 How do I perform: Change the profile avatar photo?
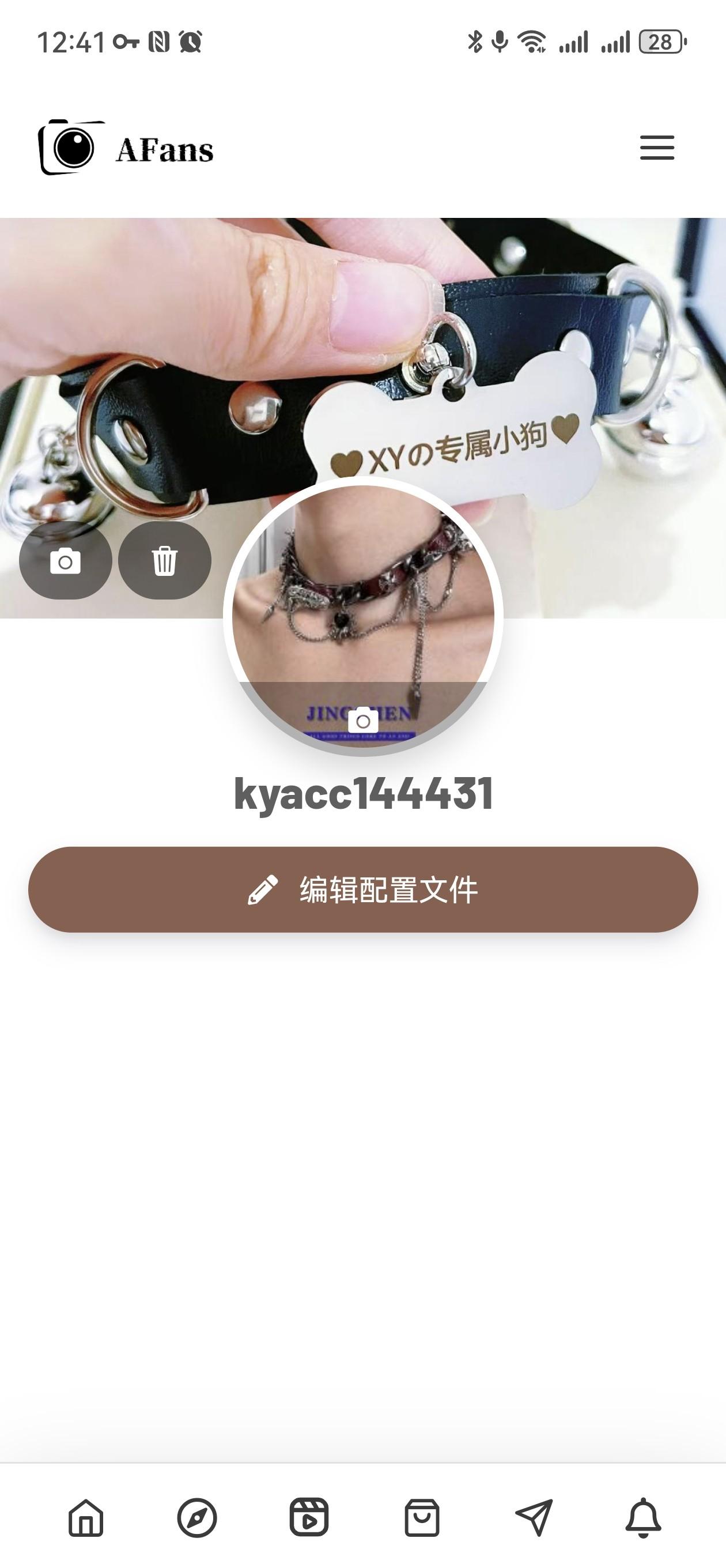pos(364,721)
